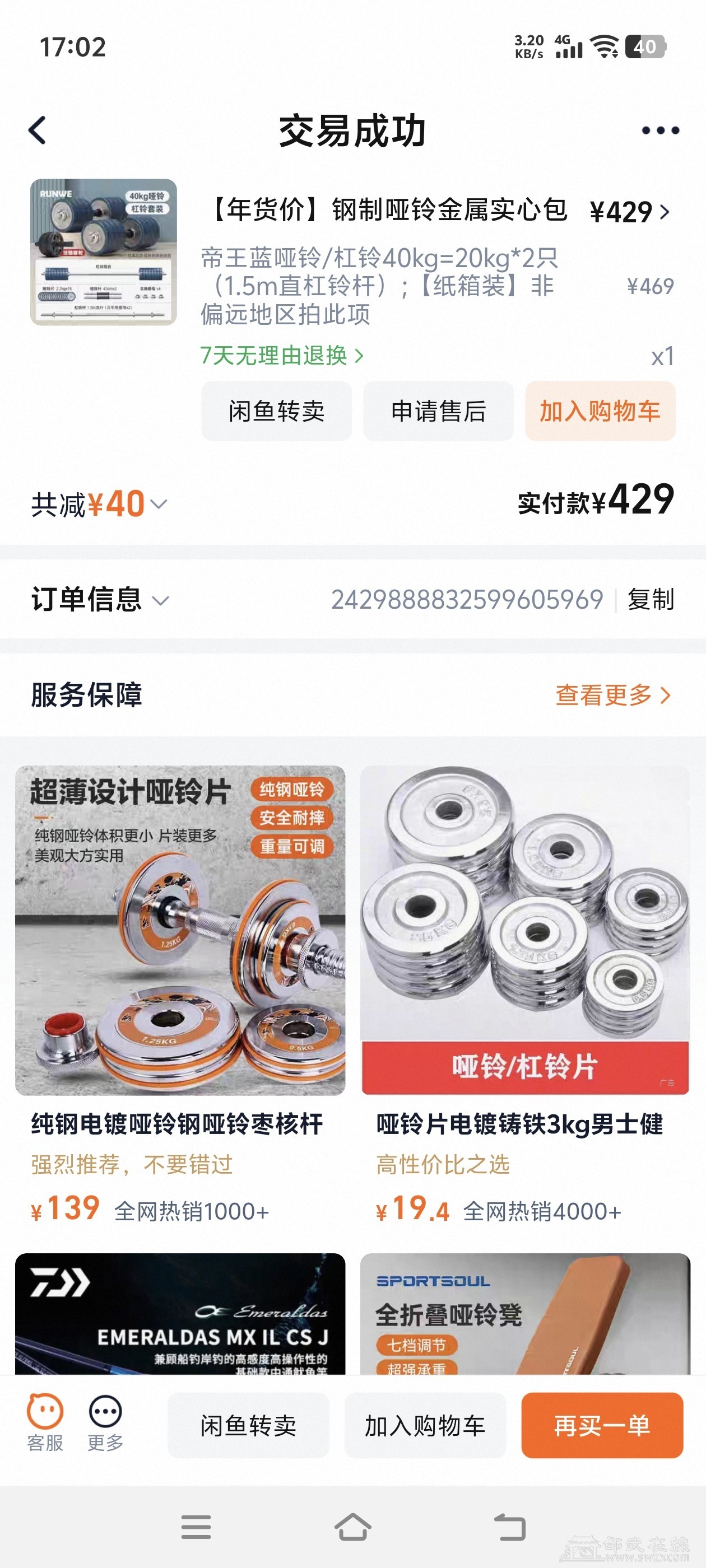This screenshot has height=1568, width=706.
Task: Open the EMERALDAS MX fishing rod card
Action: point(180,1315)
